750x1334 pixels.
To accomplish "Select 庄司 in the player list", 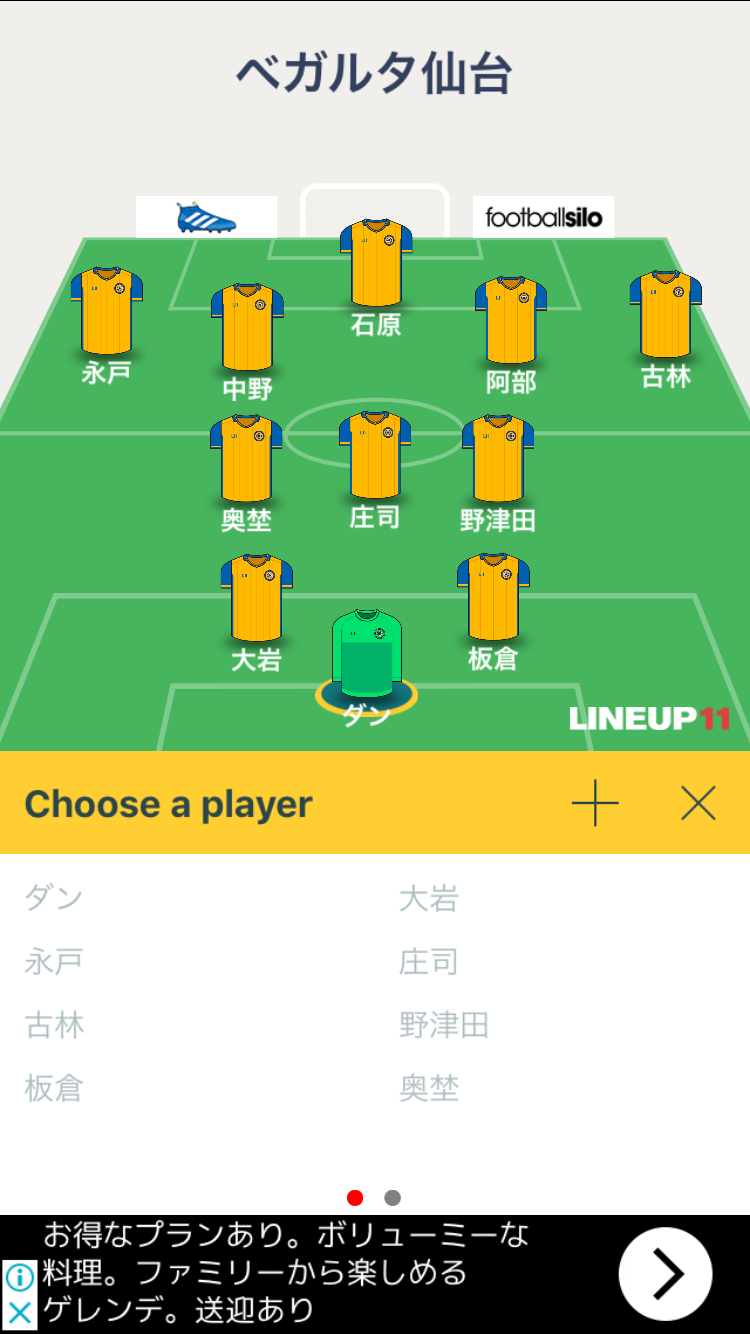I will pyautogui.click(x=428, y=962).
